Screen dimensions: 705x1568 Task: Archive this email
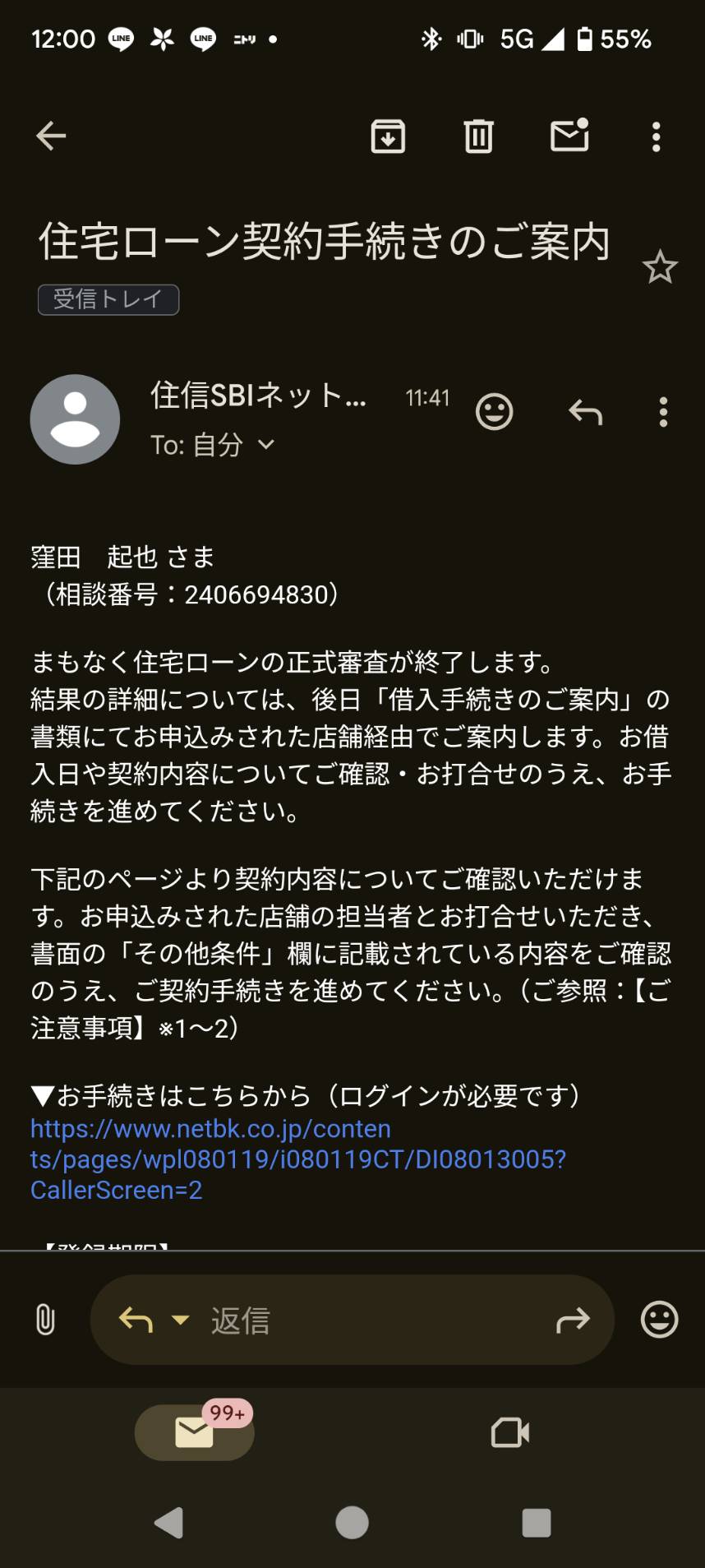tap(388, 136)
